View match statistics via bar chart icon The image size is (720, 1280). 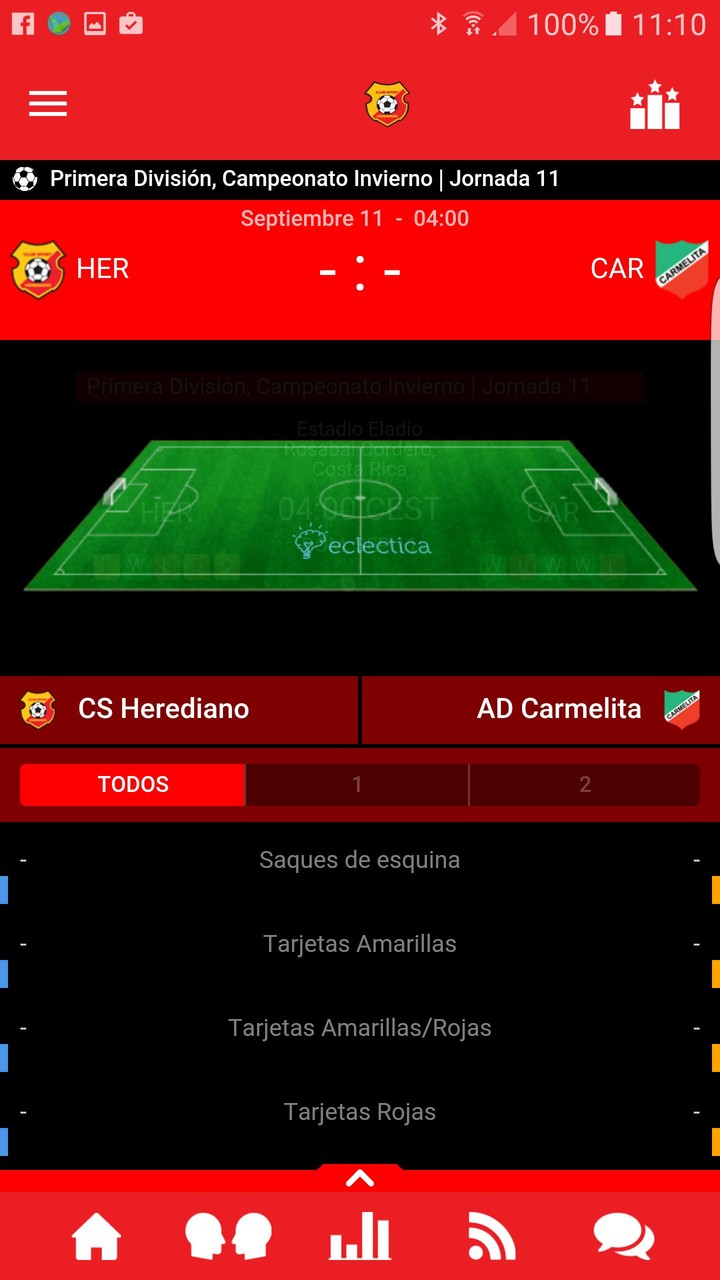click(360, 1237)
